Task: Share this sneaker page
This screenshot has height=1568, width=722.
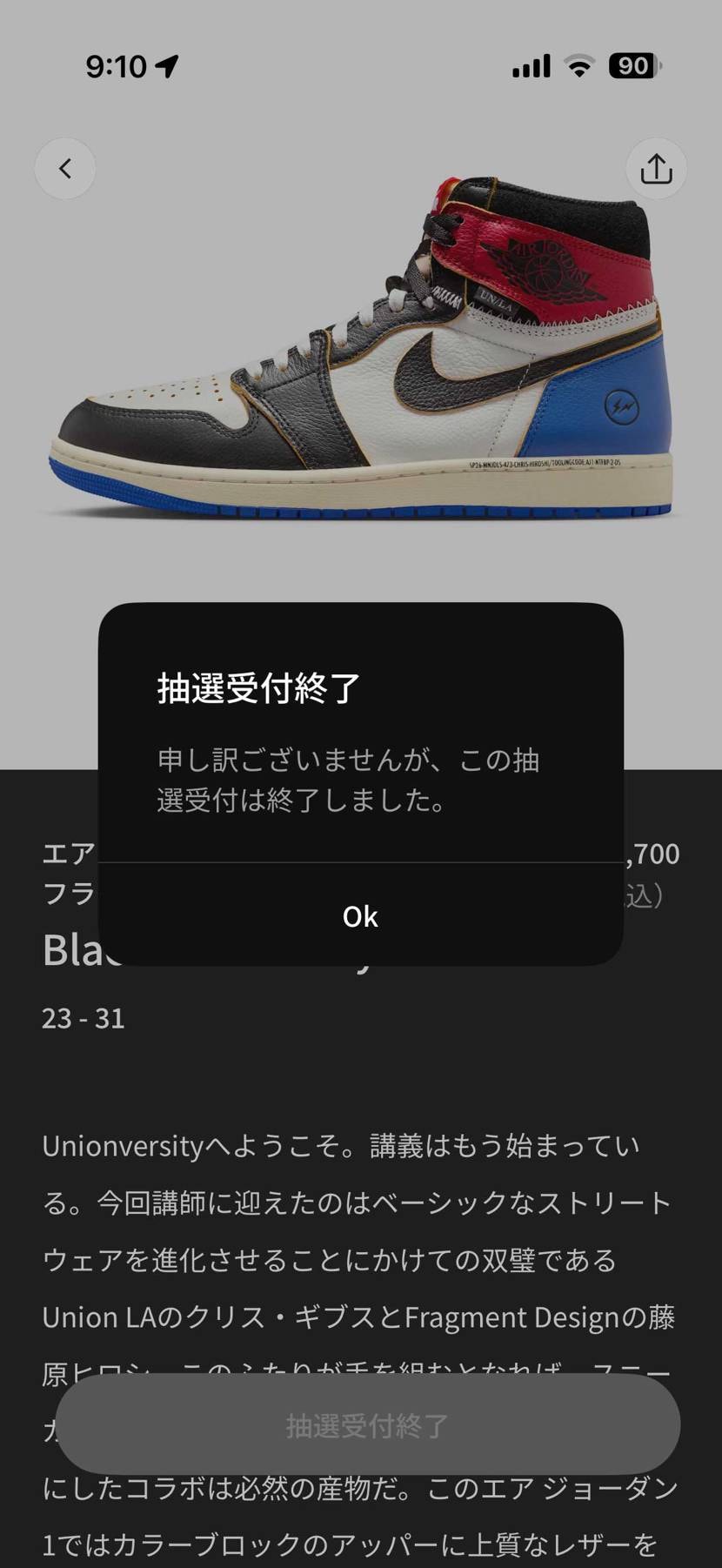Action: (656, 169)
